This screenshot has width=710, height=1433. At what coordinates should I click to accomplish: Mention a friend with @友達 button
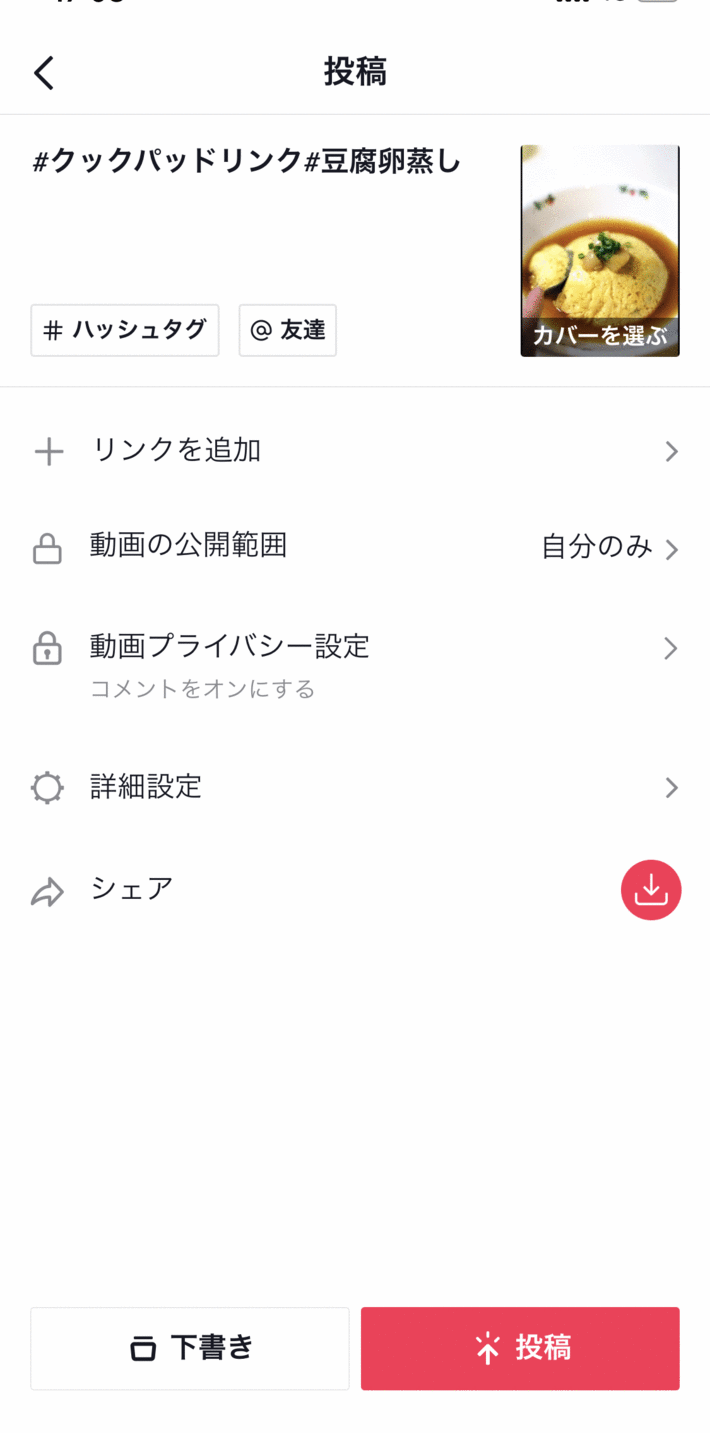pos(288,330)
